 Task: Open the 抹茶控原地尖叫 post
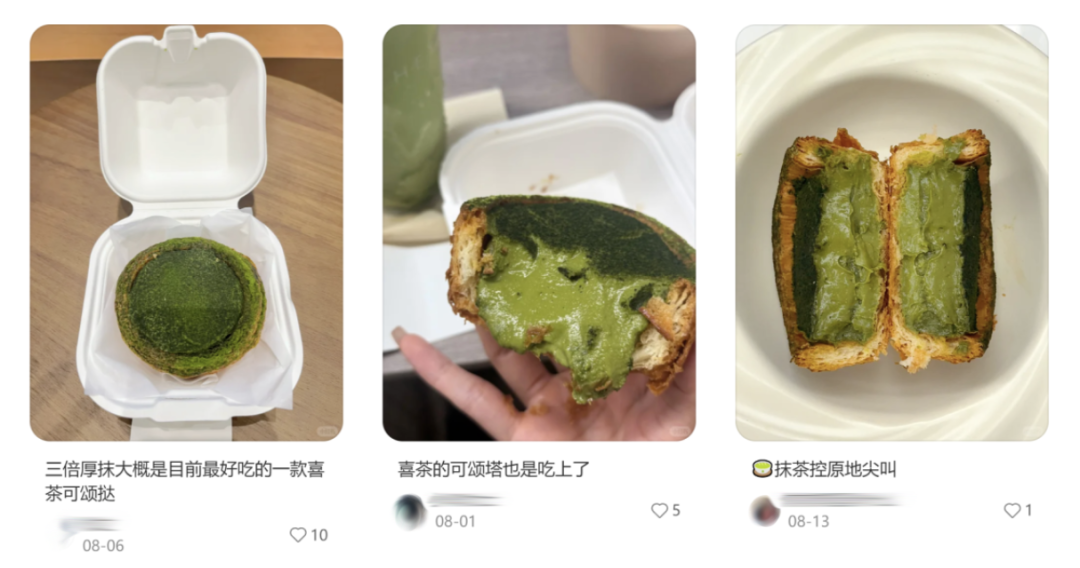tap(892, 233)
